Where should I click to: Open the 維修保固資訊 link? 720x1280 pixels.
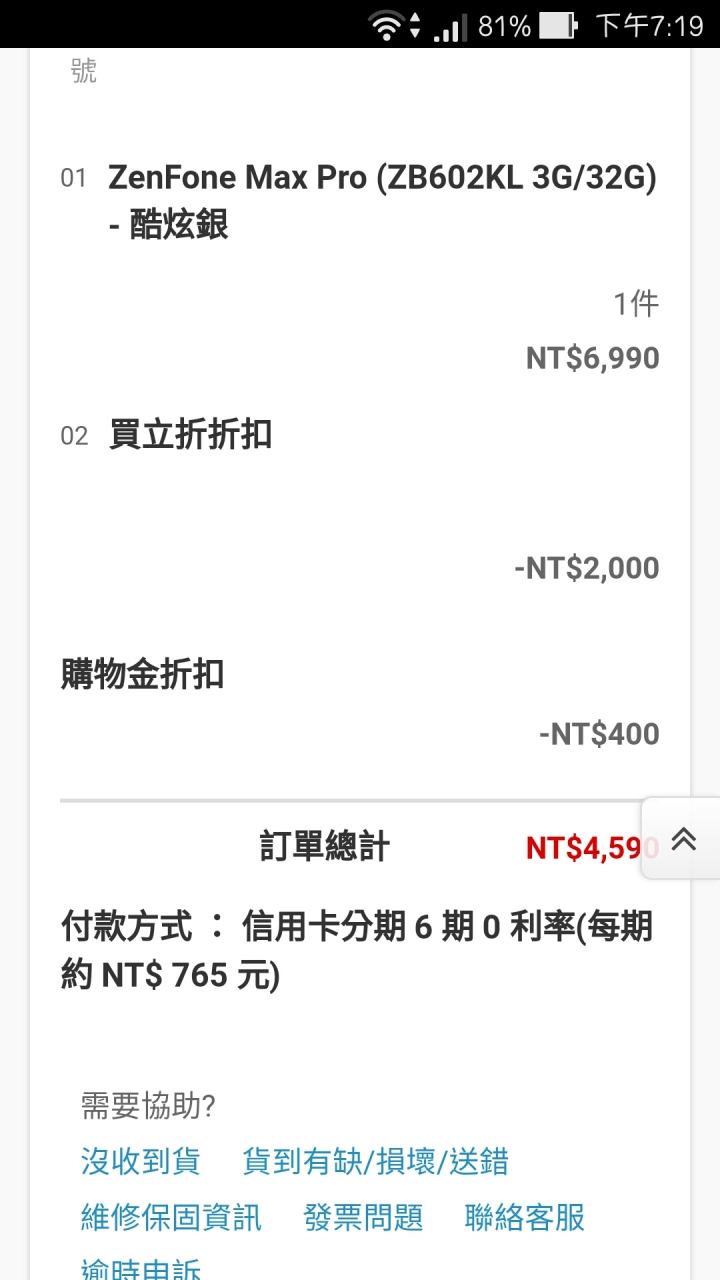coord(171,1217)
